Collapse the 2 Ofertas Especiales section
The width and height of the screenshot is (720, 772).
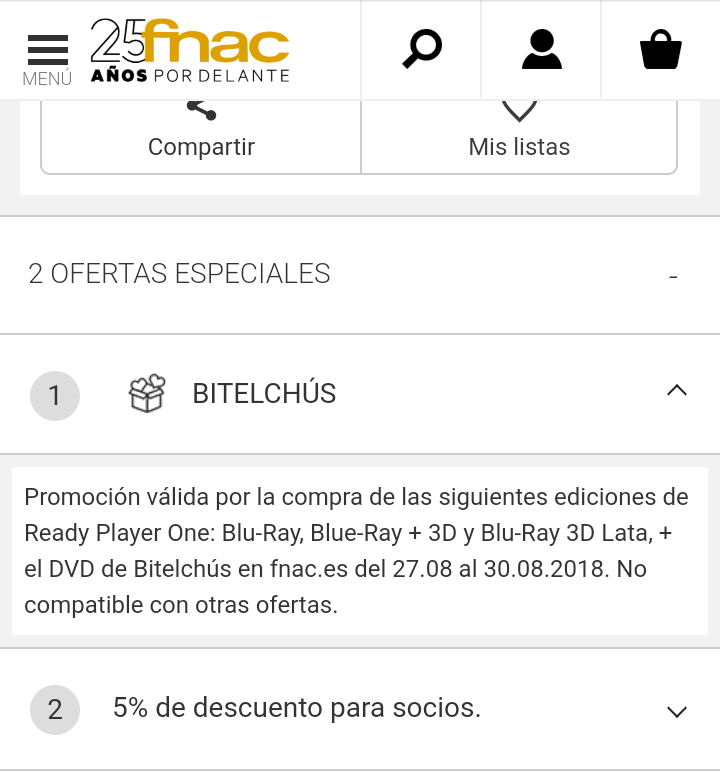pyautogui.click(x=673, y=275)
